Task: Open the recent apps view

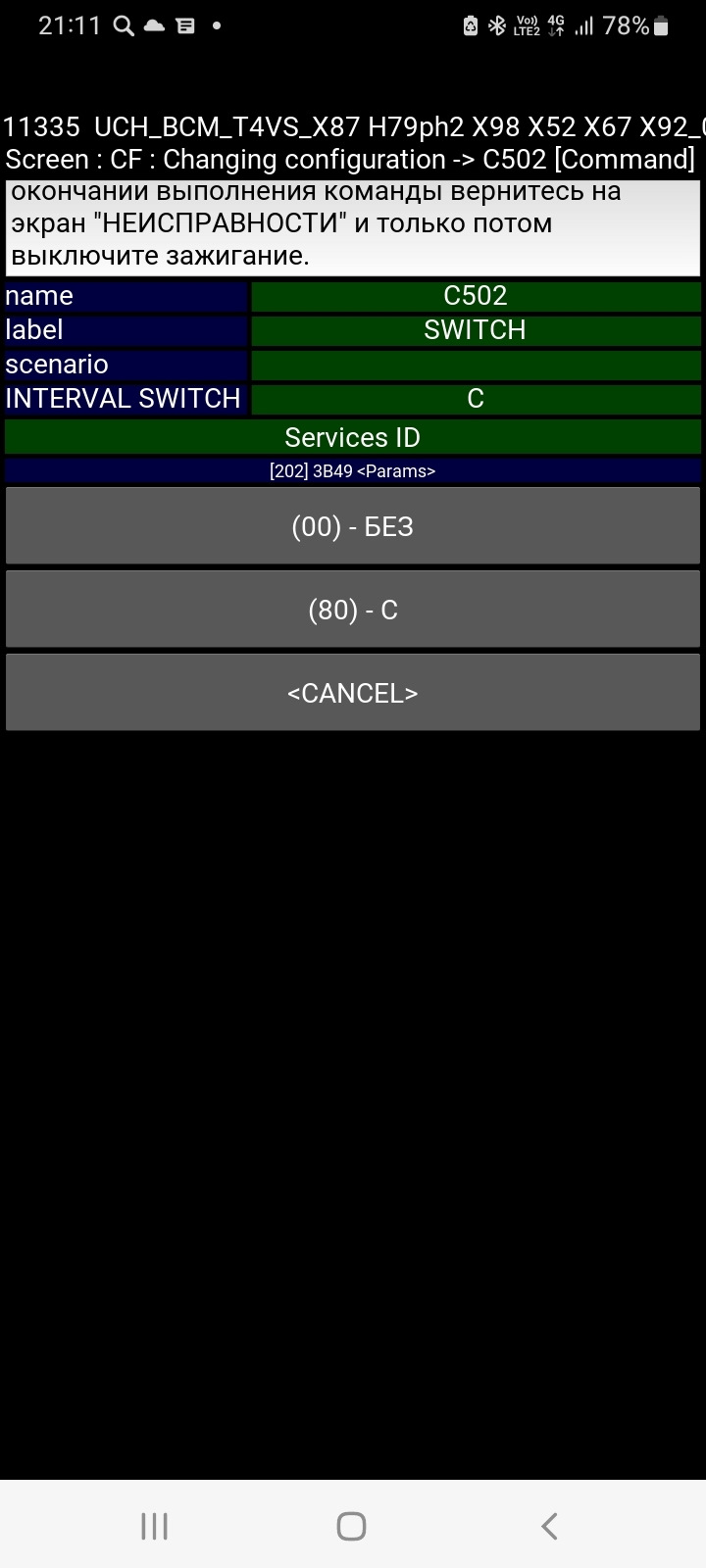Action: click(x=155, y=1526)
